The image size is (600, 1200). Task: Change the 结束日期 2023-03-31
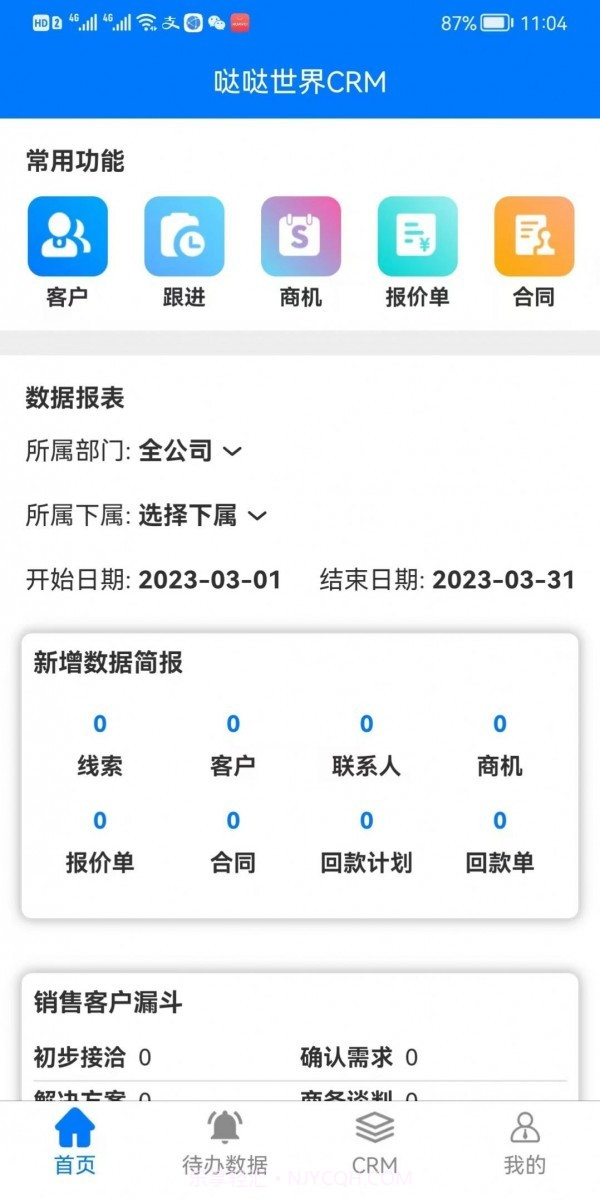(x=503, y=580)
